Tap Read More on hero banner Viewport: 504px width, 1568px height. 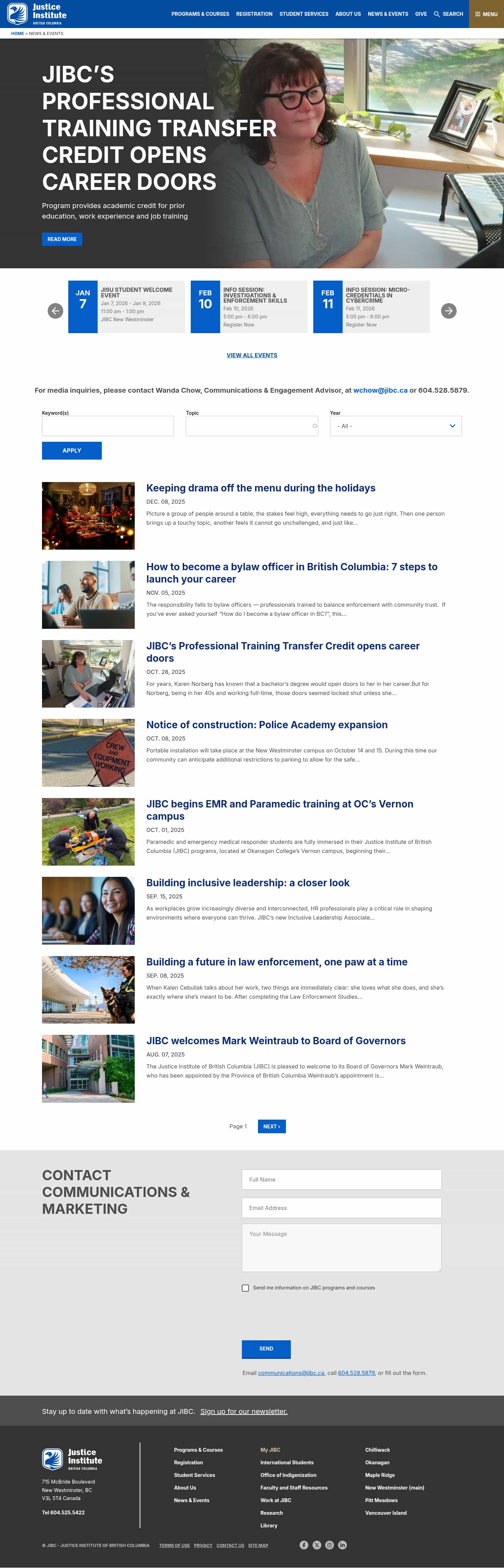click(x=62, y=239)
